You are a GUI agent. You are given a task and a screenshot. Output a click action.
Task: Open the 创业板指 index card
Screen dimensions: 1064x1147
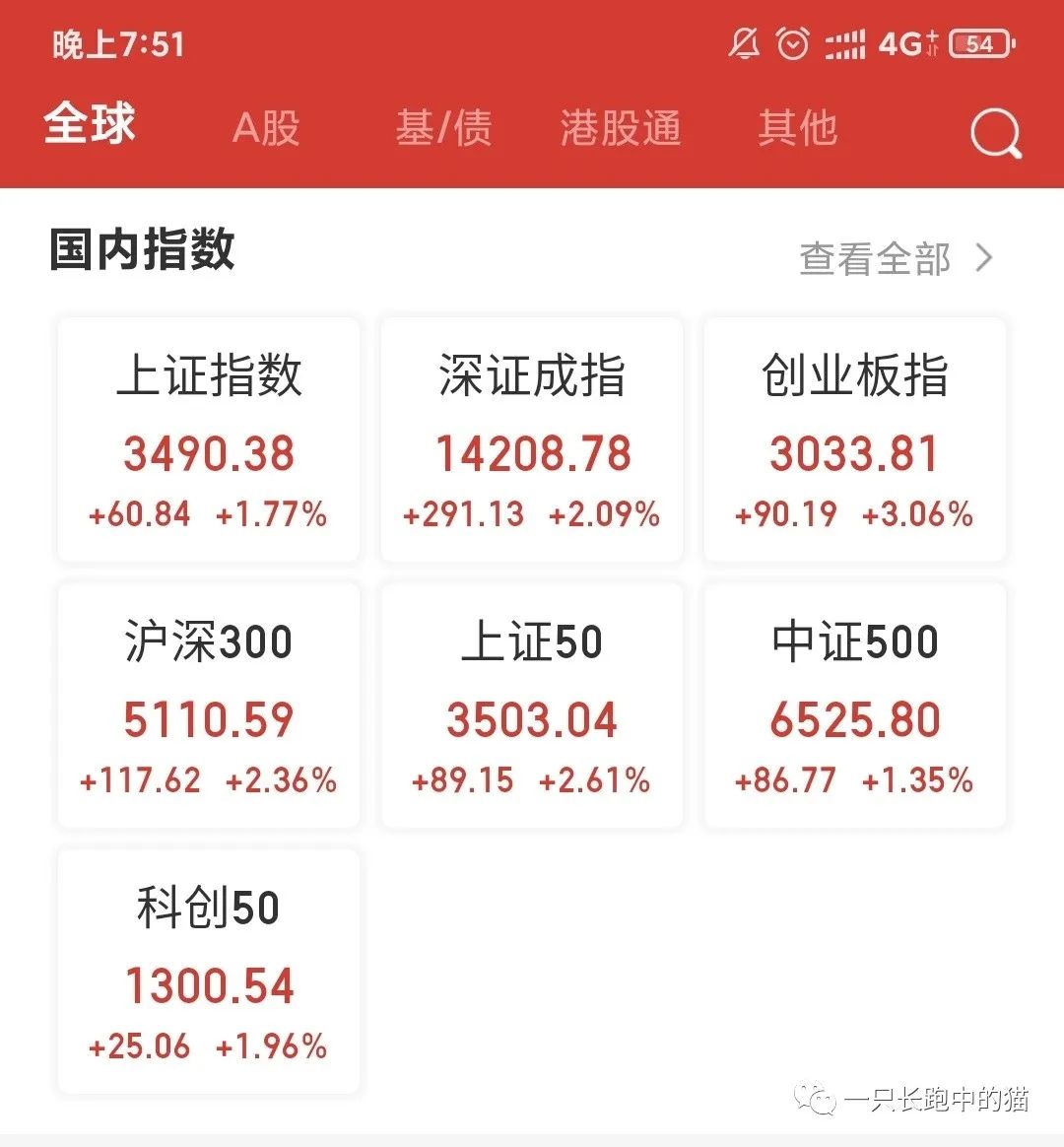click(854, 439)
